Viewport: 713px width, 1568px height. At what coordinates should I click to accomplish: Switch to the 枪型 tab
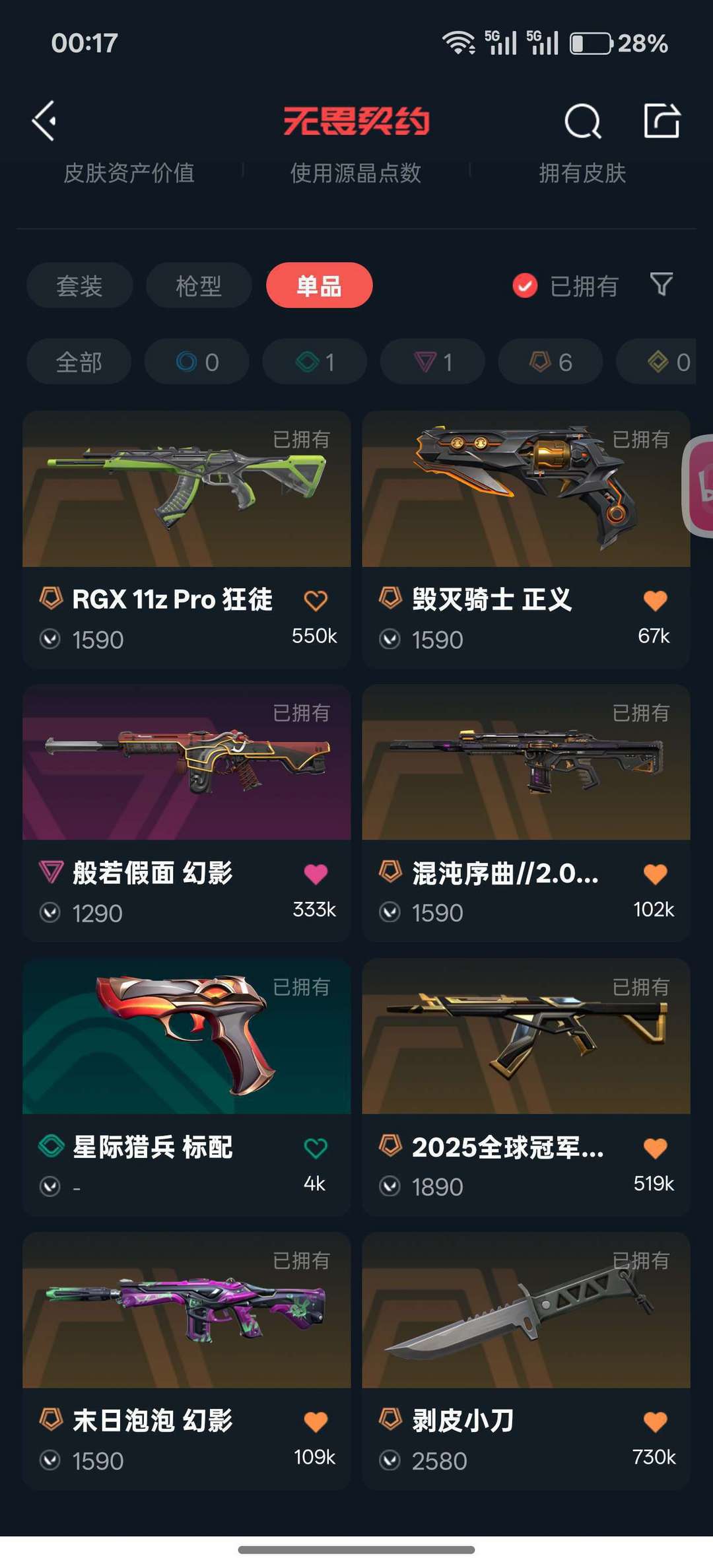pyautogui.click(x=199, y=286)
